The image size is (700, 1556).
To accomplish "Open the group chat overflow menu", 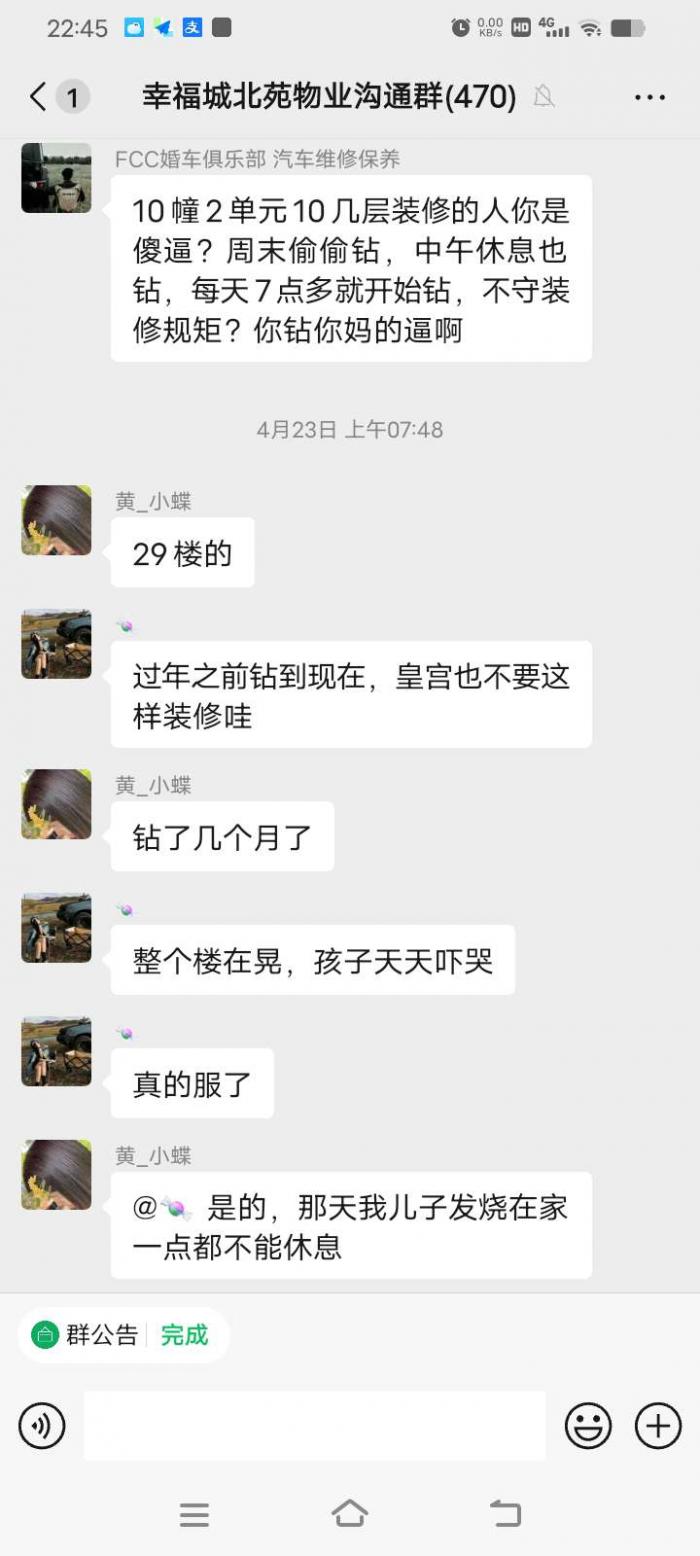I will pos(650,97).
